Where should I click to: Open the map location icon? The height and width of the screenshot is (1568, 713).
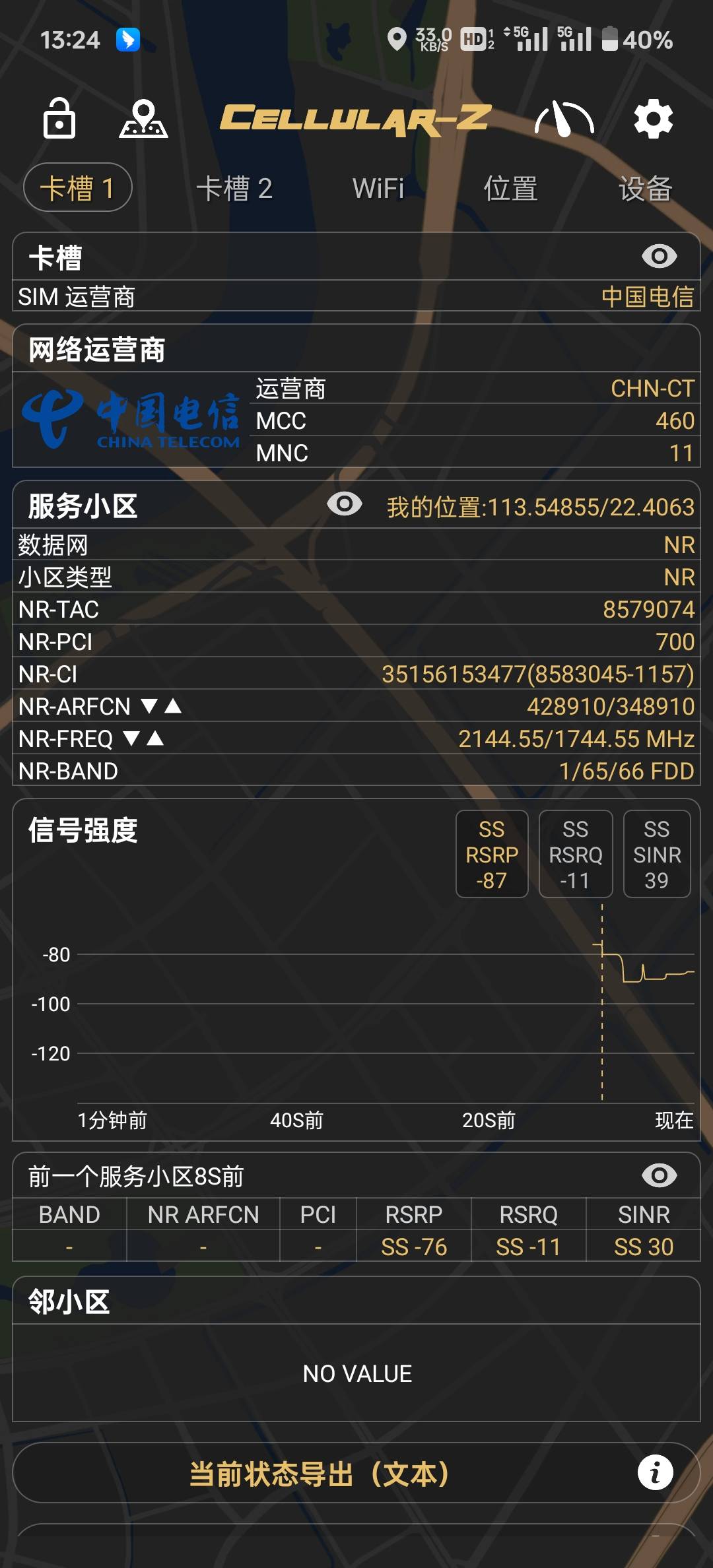(143, 119)
